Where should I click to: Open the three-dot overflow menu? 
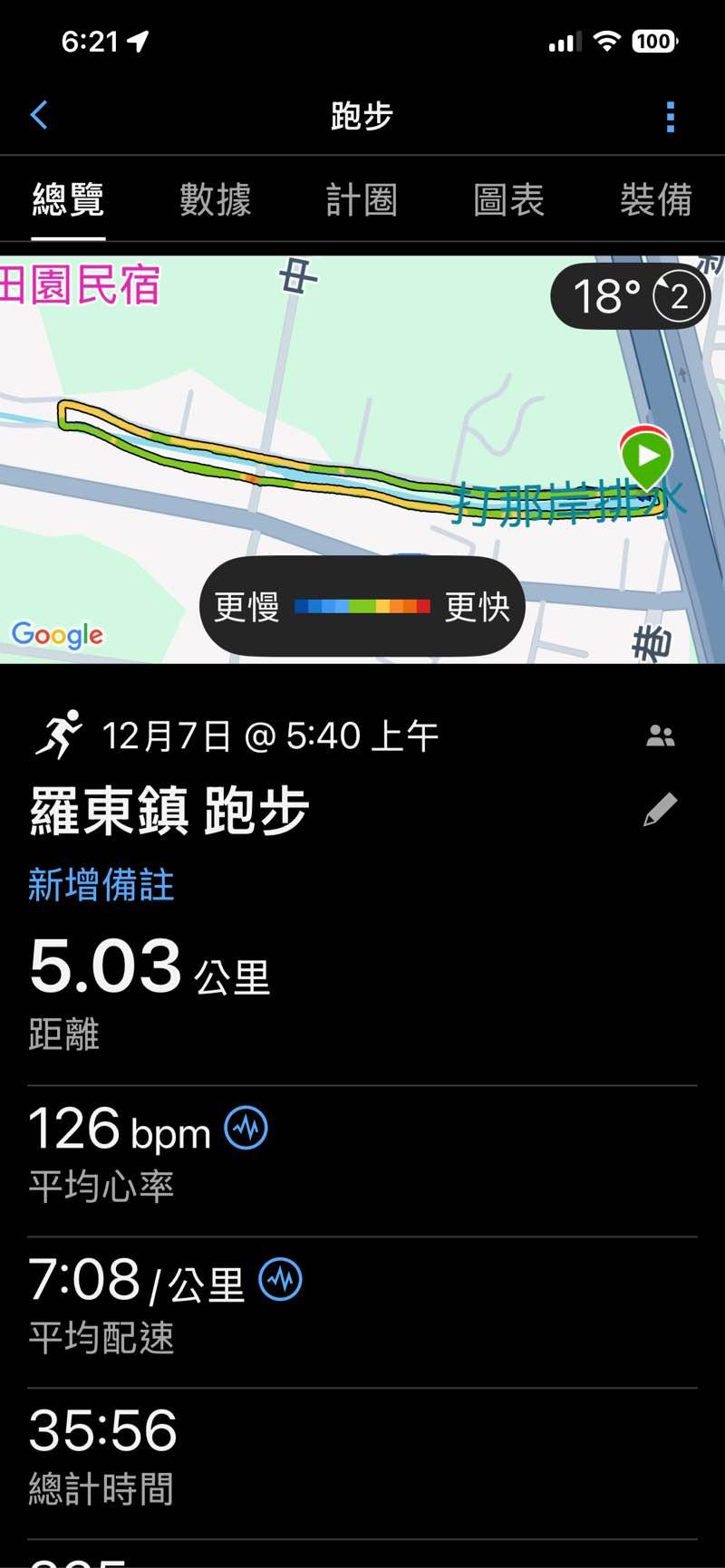click(x=671, y=117)
